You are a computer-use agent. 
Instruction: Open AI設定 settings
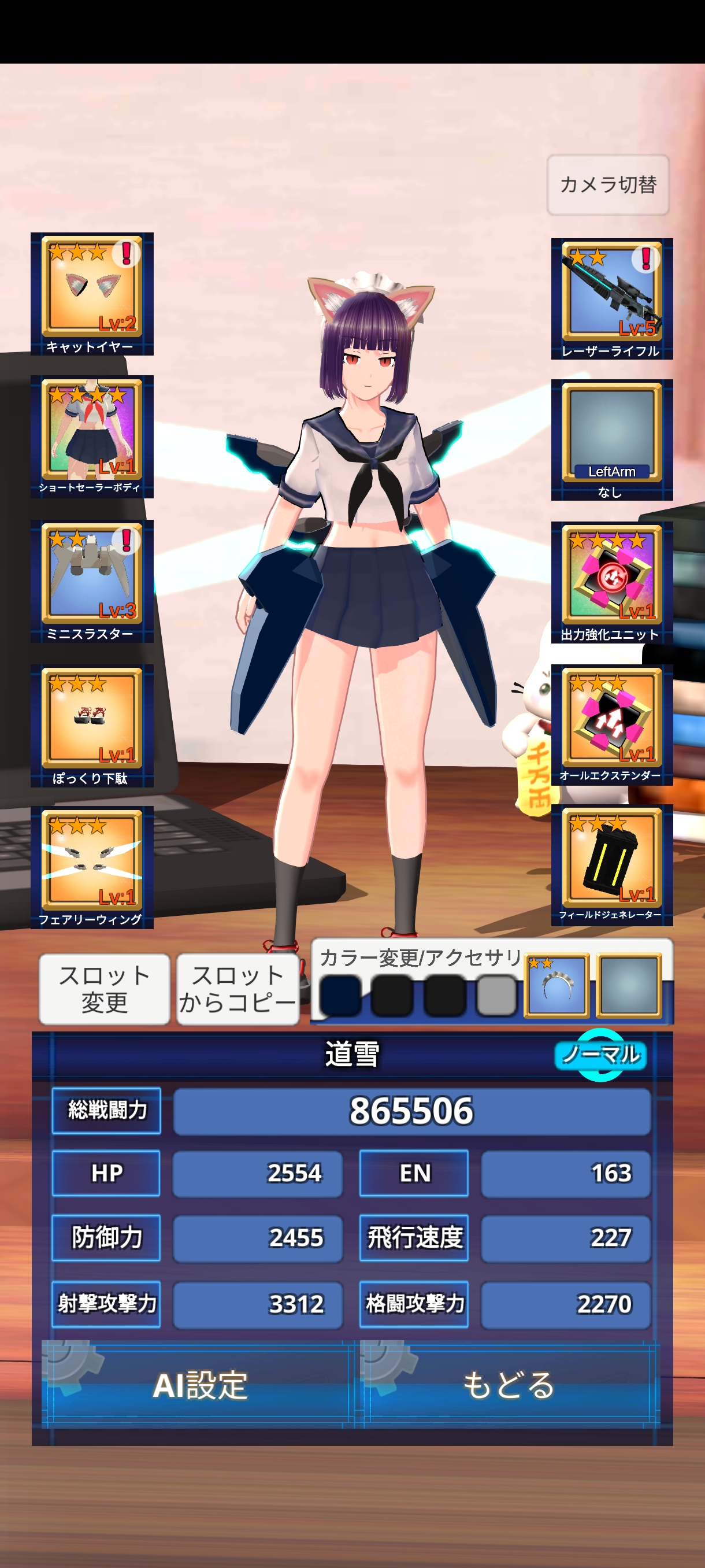pos(198,1384)
